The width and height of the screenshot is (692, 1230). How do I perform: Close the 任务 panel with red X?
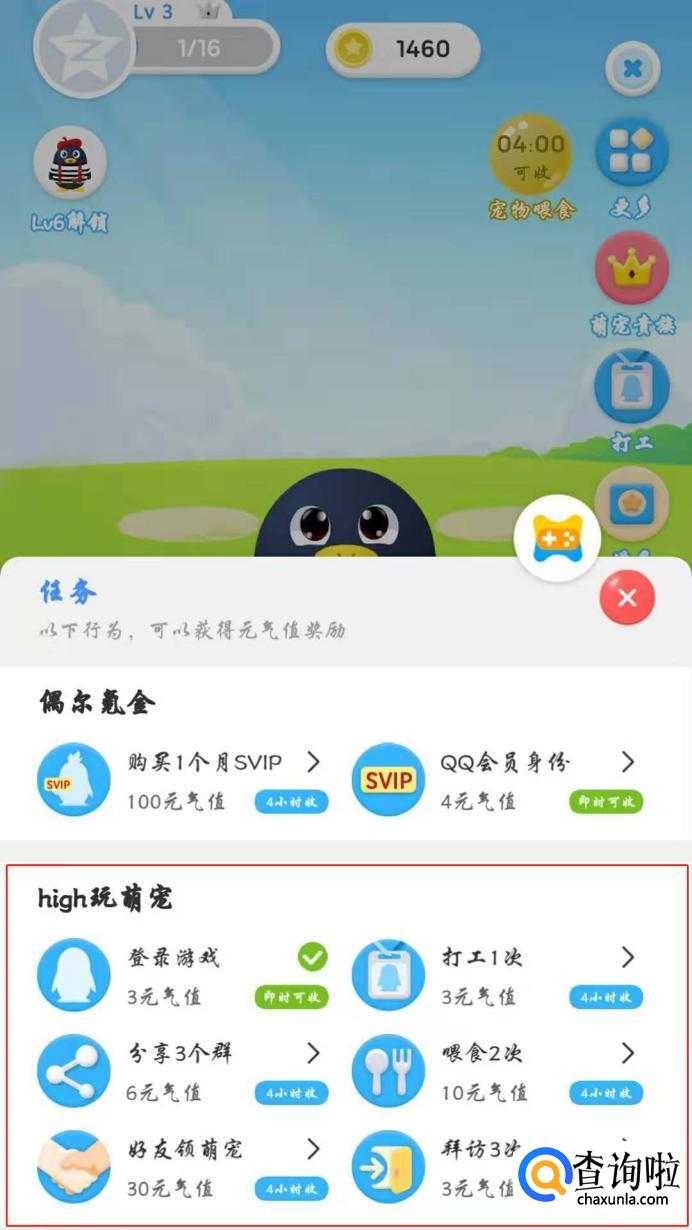pos(627,598)
